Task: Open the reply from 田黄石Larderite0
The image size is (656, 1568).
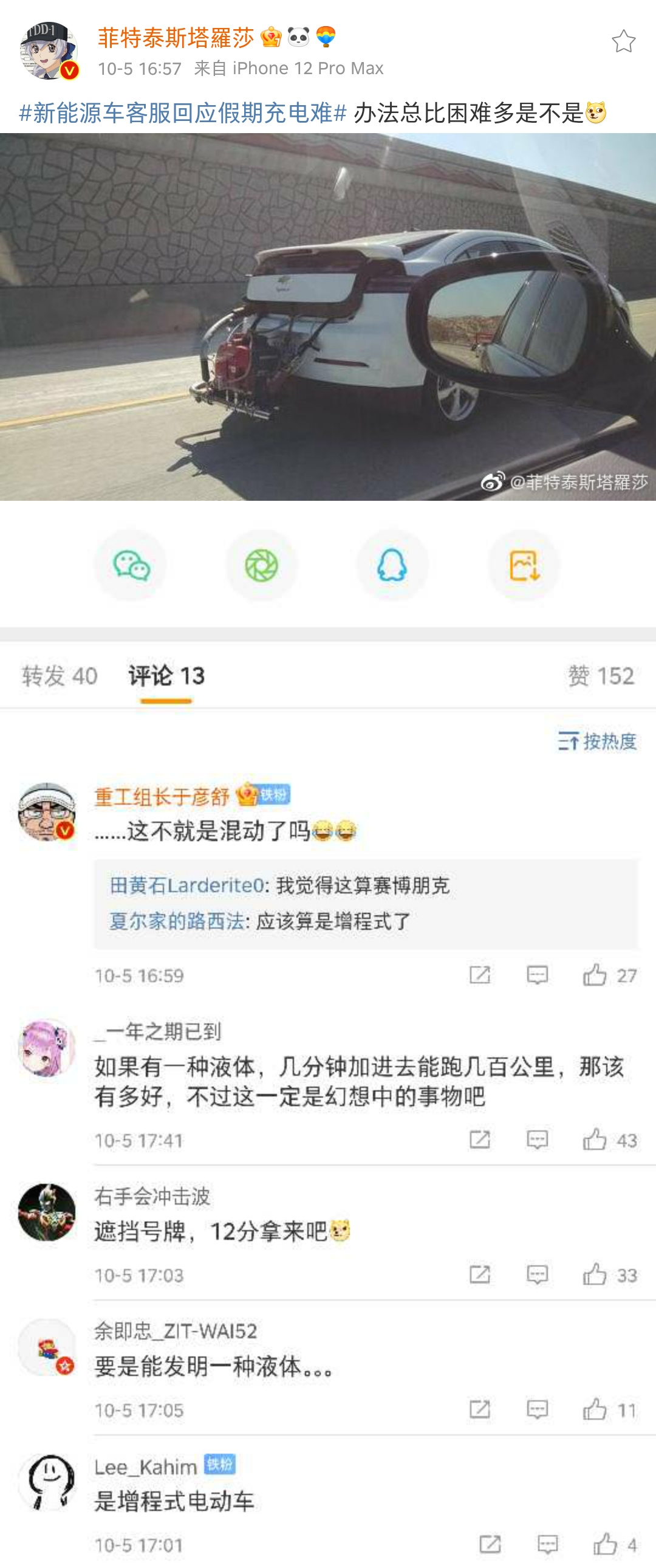Action: click(x=280, y=885)
